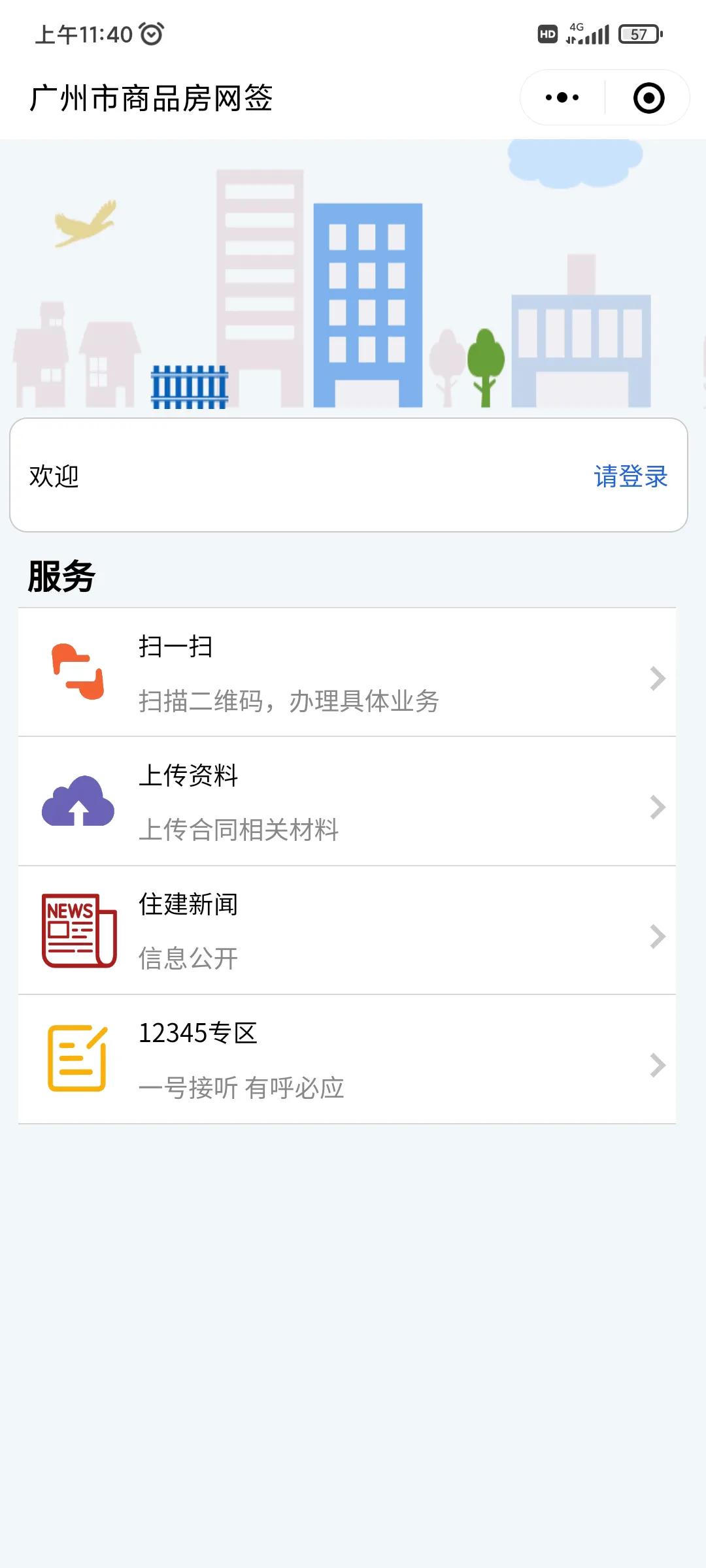The width and height of the screenshot is (706, 1568).
Task: Open the 住建新闻 information section
Action: coord(353,931)
